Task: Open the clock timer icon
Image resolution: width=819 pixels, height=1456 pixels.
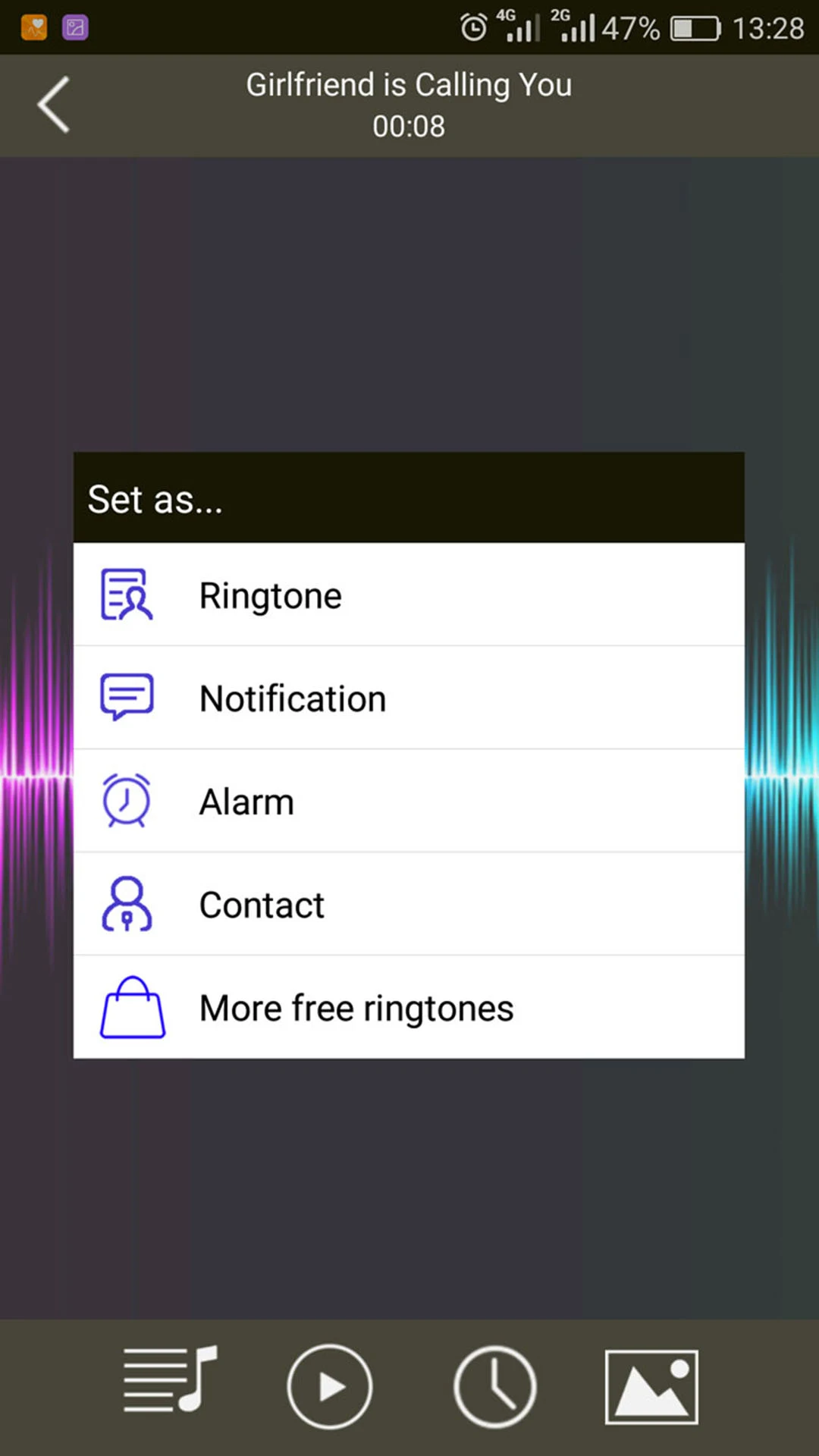Action: tap(495, 1386)
